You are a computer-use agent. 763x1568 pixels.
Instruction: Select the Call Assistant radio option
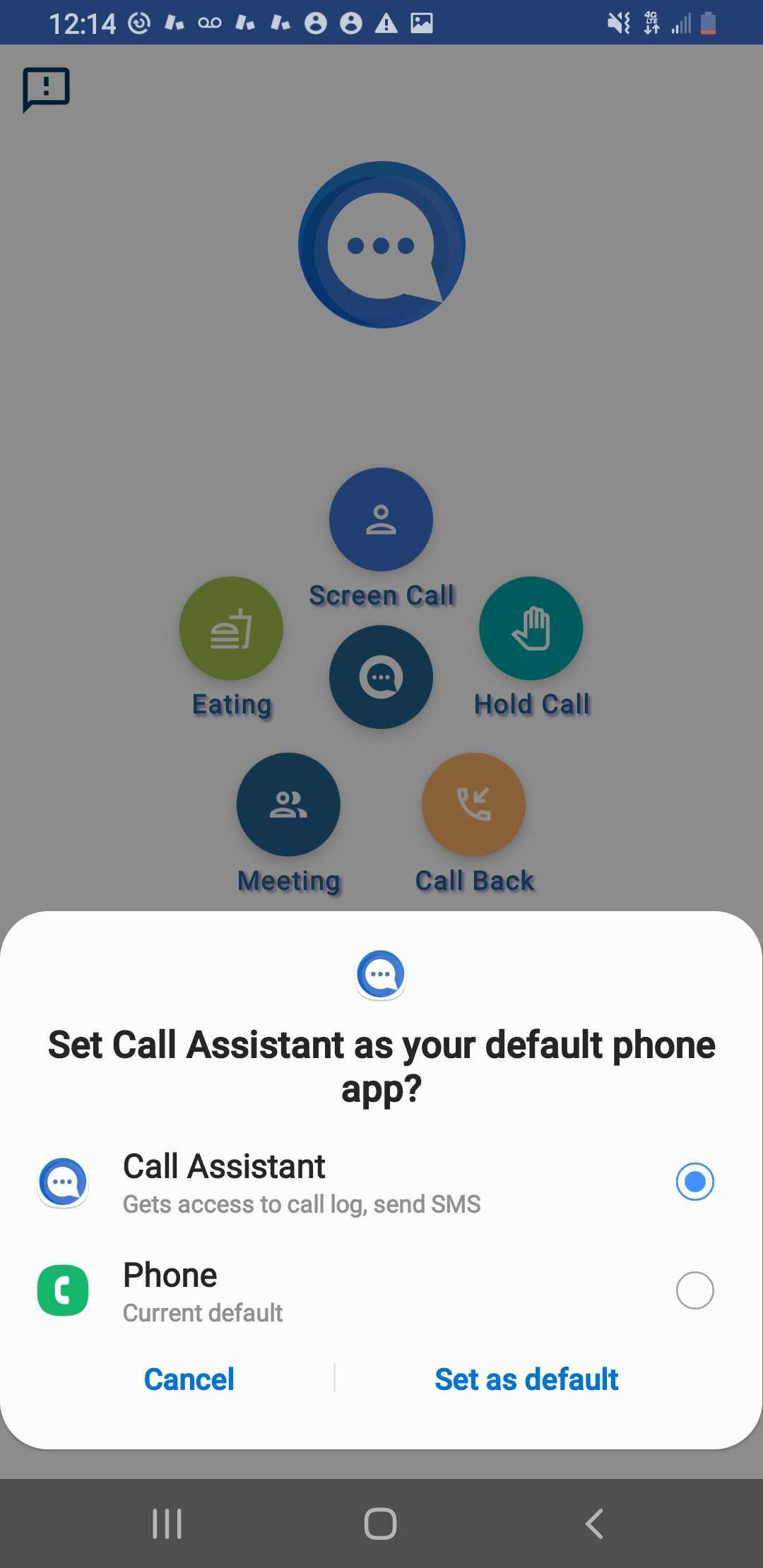click(694, 1182)
